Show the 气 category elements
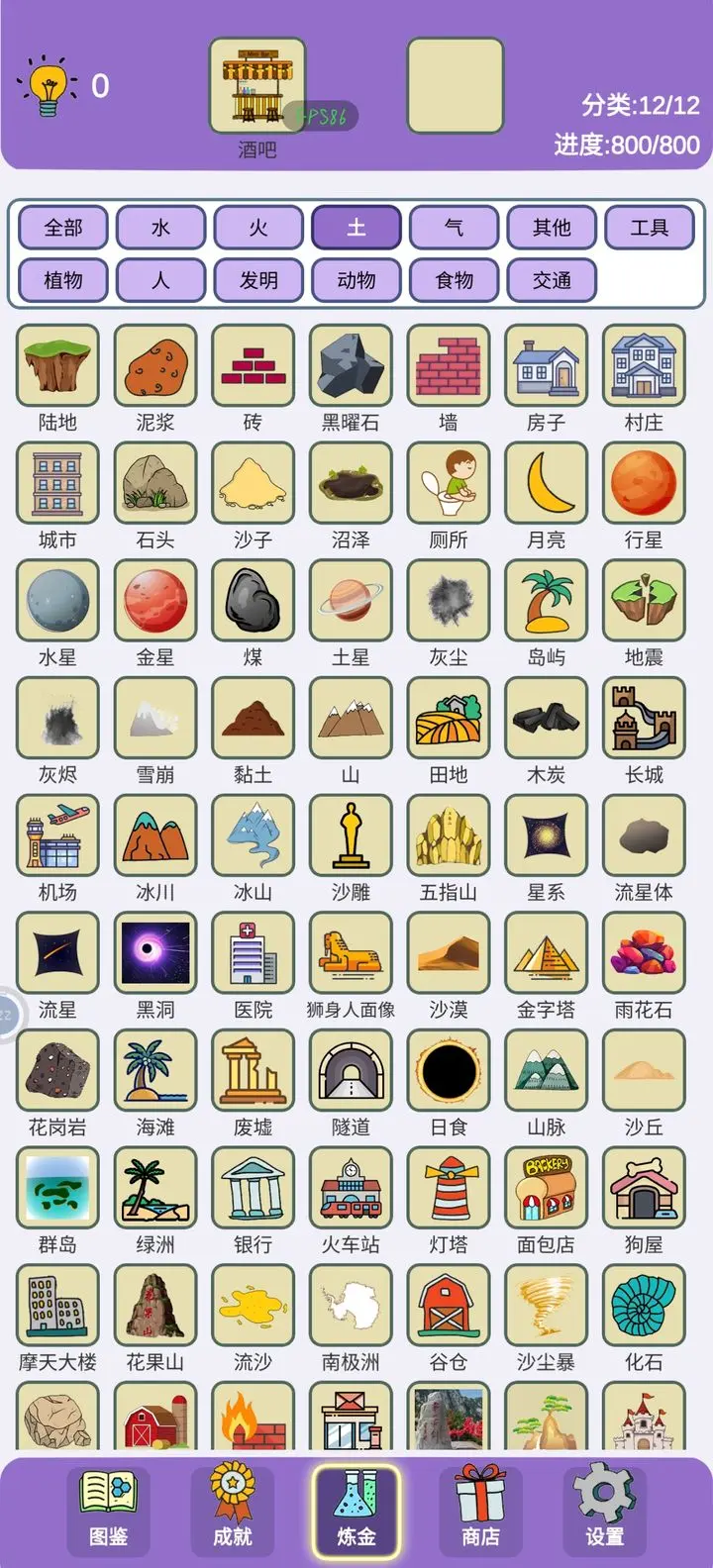The height and width of the screenshot is (1568, 713). click(454, 228)
